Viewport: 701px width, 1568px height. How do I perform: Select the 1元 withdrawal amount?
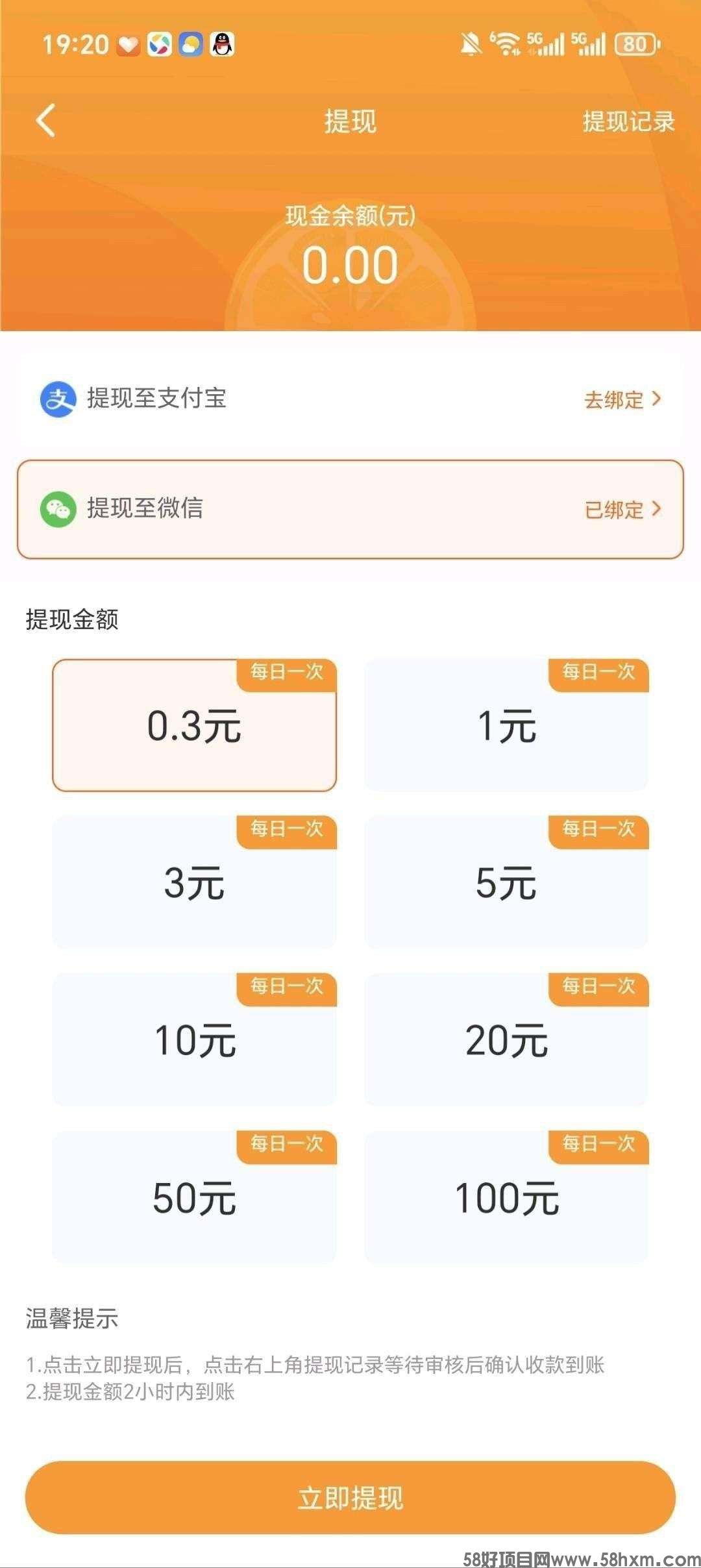pos(508,728)
